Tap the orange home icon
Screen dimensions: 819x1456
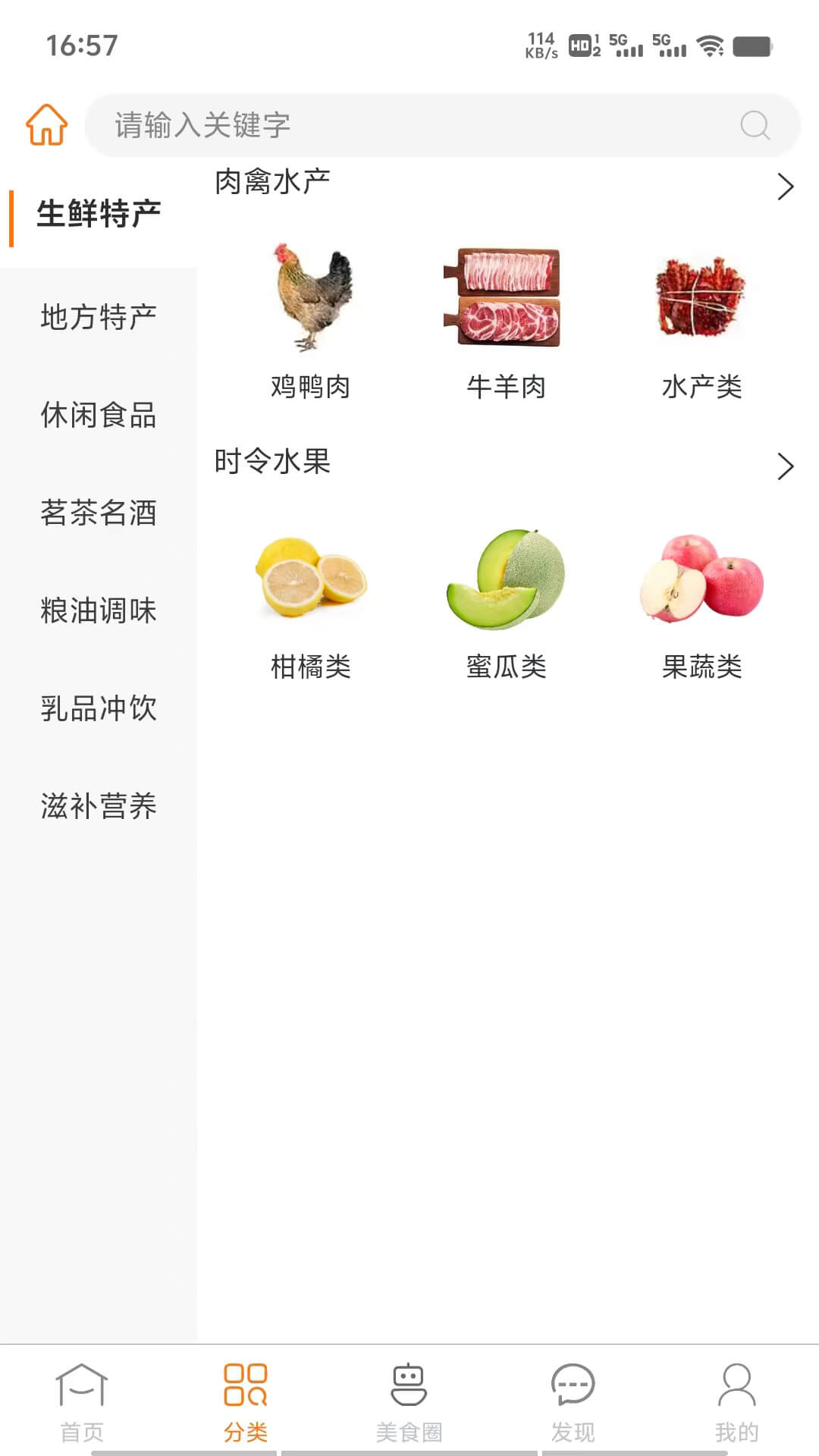(46, 124)
